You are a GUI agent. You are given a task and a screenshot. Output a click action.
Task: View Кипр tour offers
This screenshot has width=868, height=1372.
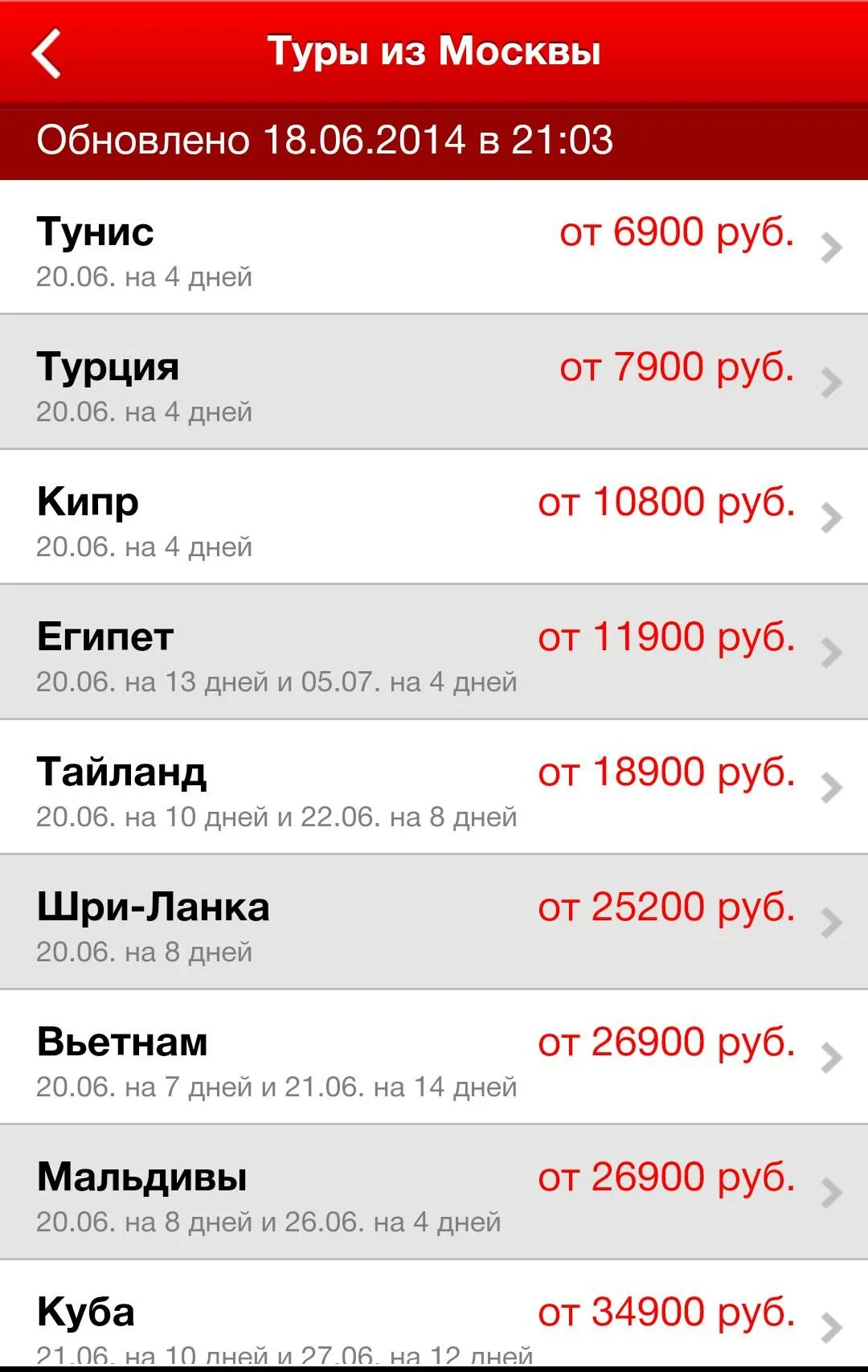click(434, 518)
